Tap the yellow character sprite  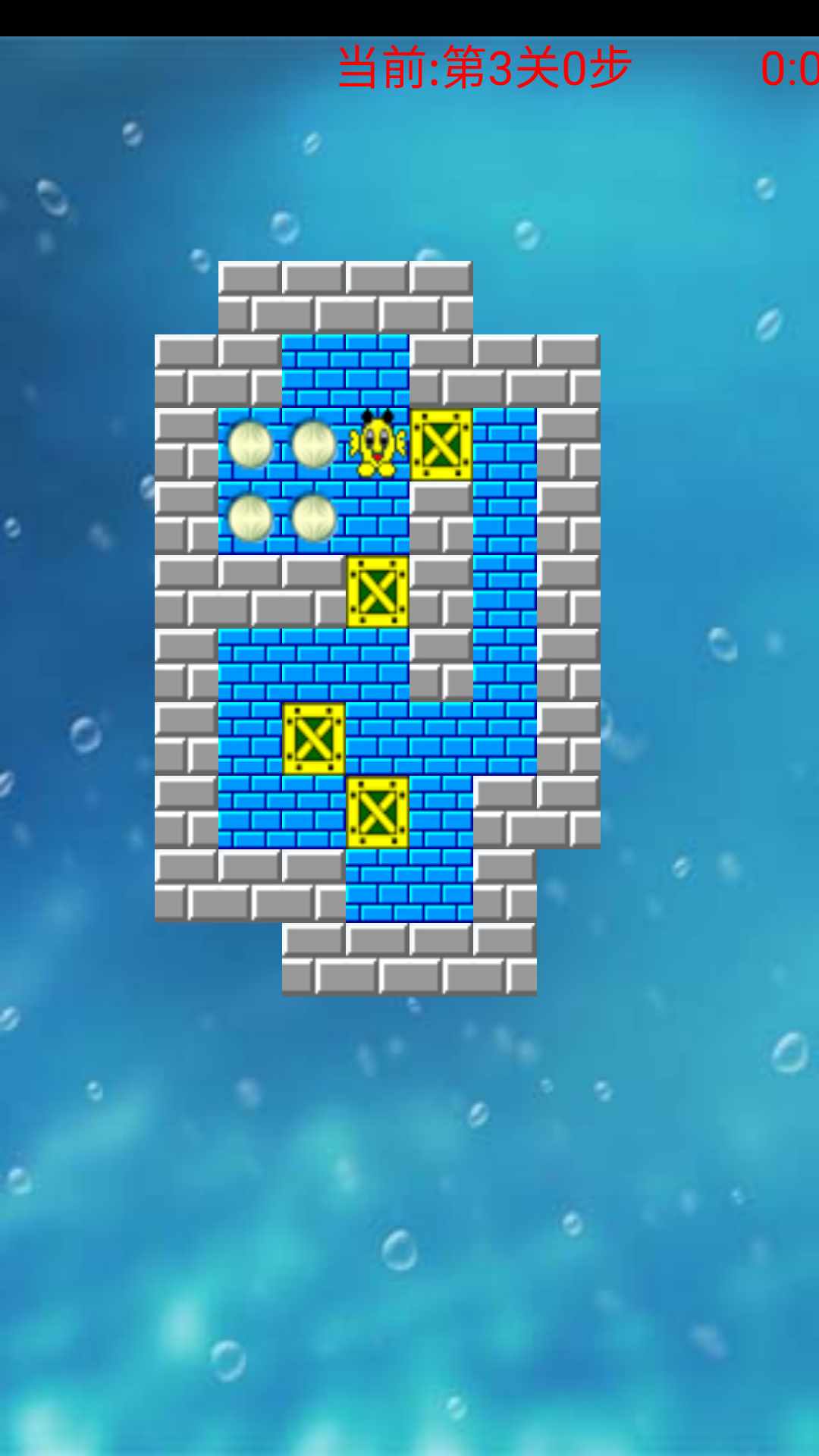click(378, 444)
